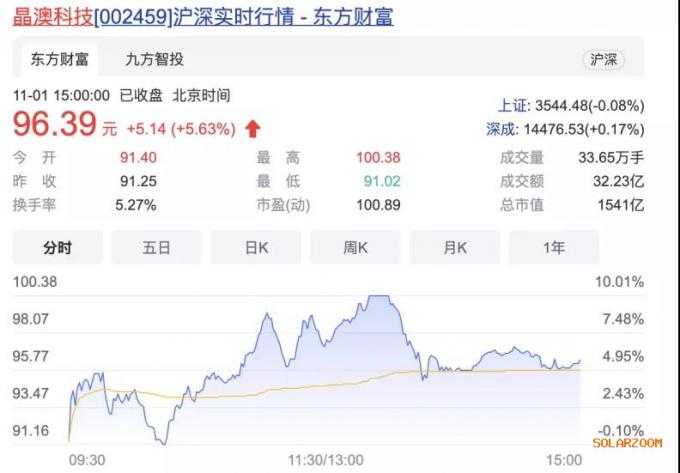Switch to the 东方财富 source tab
The height and width of the screenshot is (473, 680).
point(58,60)
